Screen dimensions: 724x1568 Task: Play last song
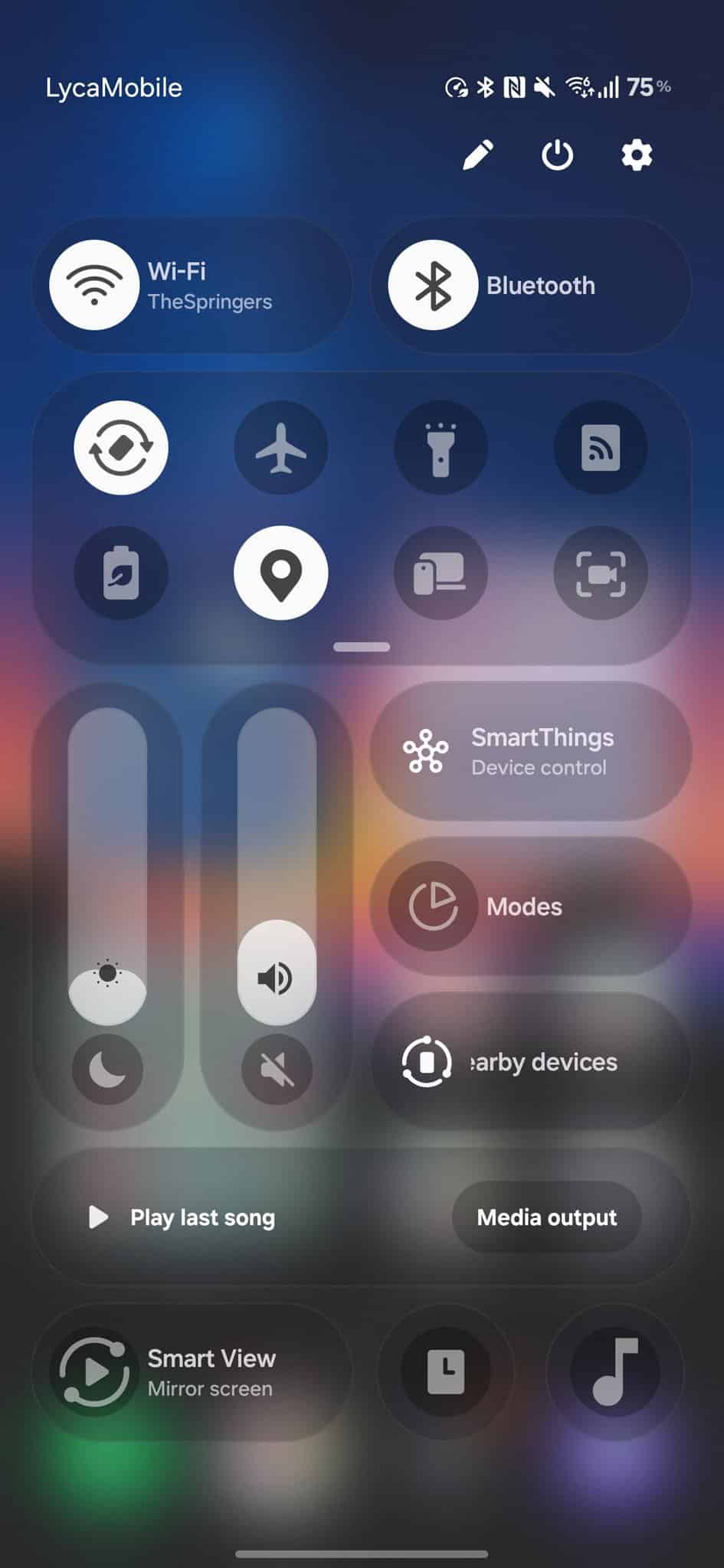(x=184, y=1217)
